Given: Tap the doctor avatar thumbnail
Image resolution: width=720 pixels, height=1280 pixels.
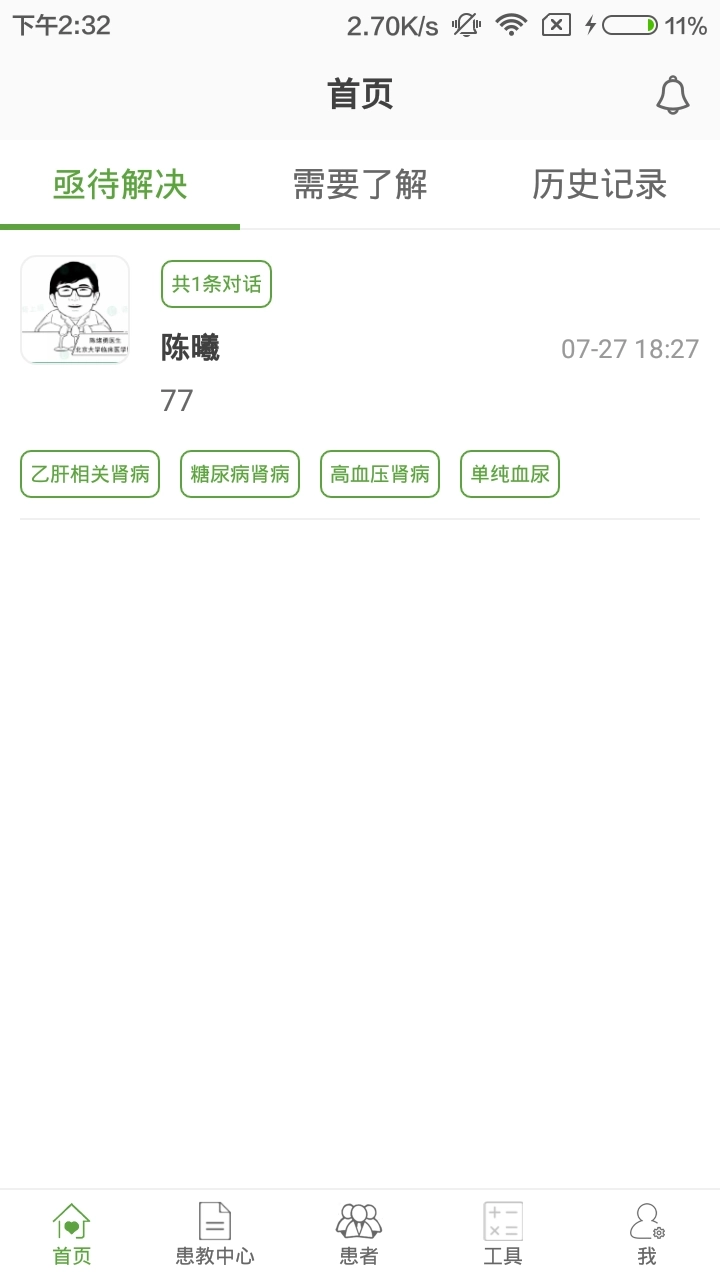Looking at the screenshot, I should pyautogui.click(x=75, y=310).
